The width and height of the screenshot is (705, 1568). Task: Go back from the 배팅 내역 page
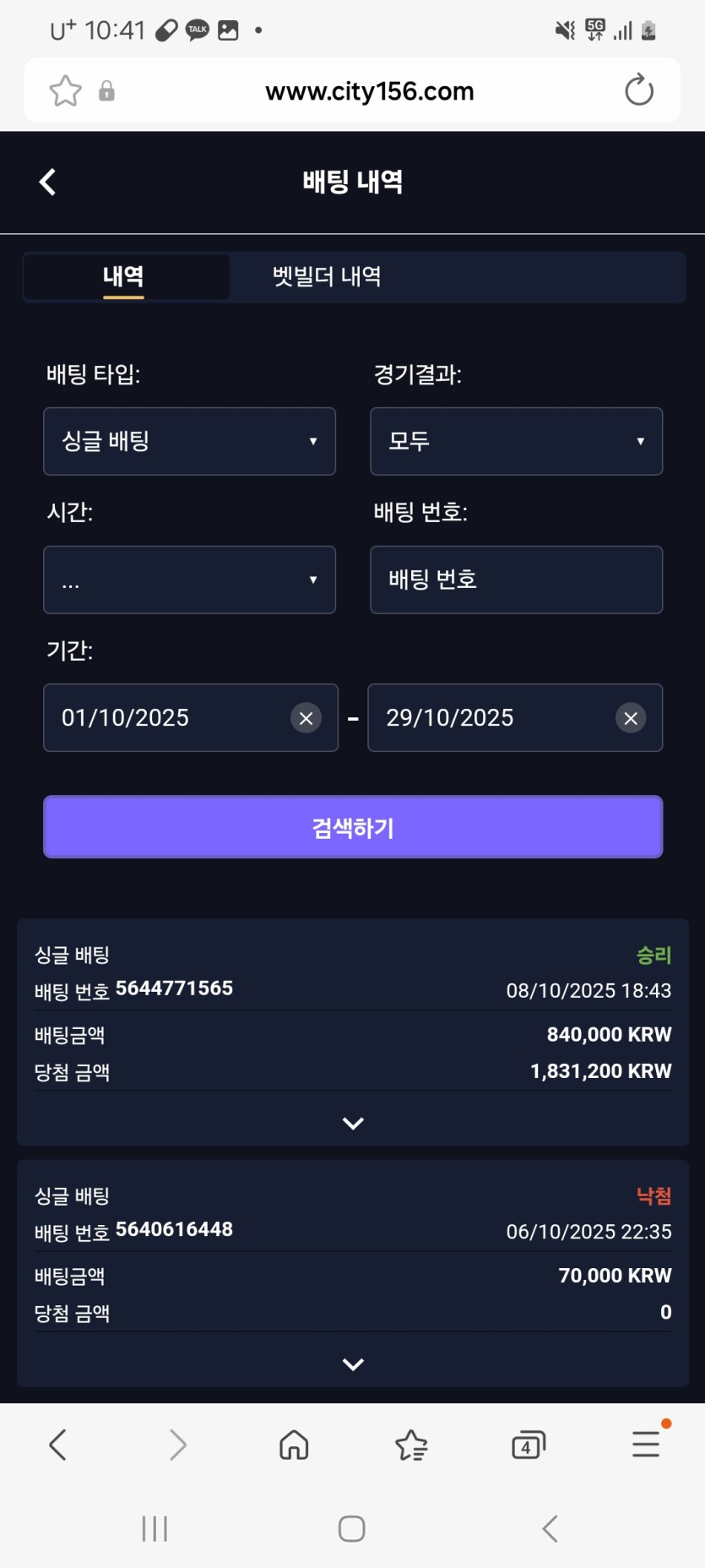[x=48, y=182]
